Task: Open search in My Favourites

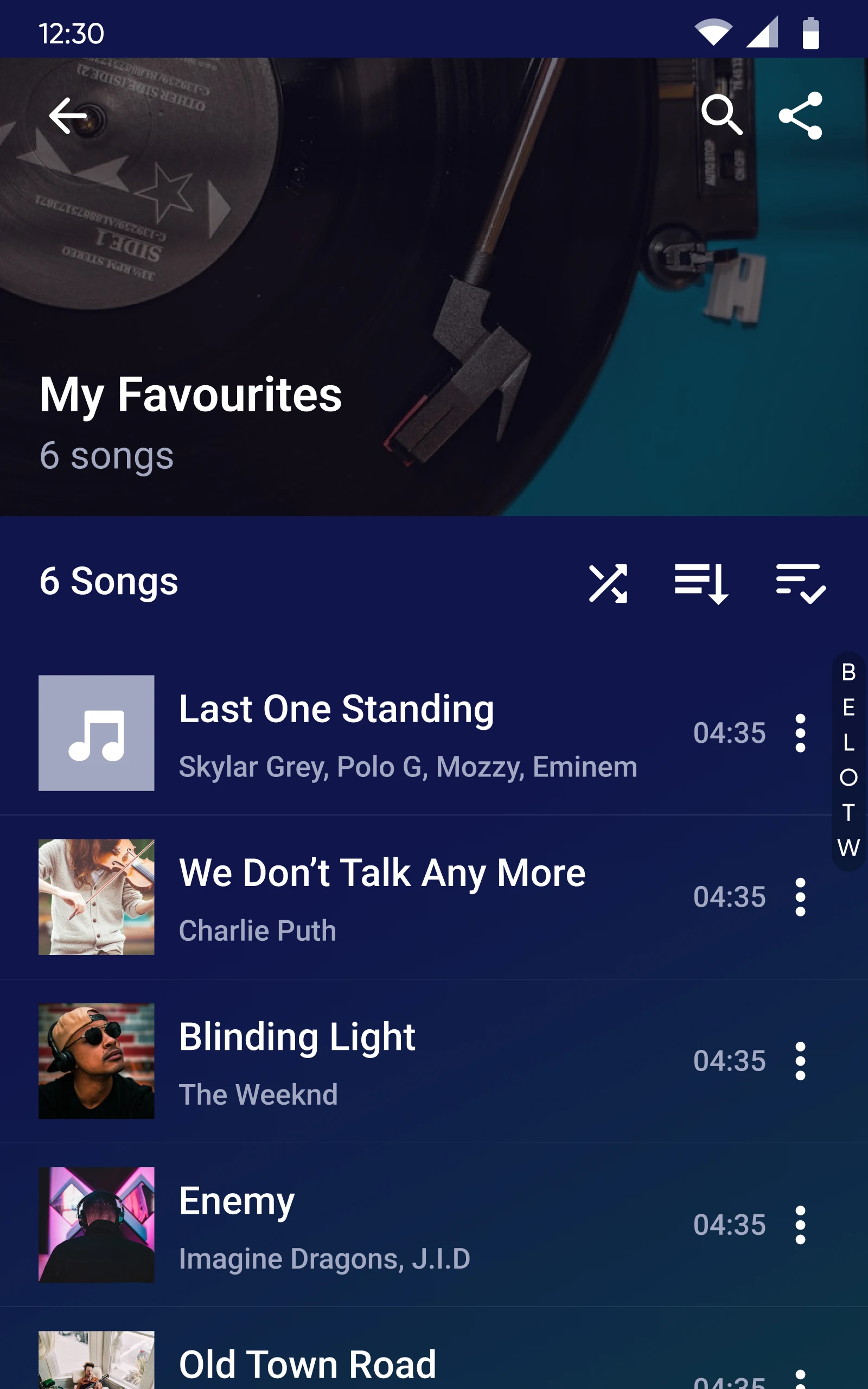Action: coord(721,116)
